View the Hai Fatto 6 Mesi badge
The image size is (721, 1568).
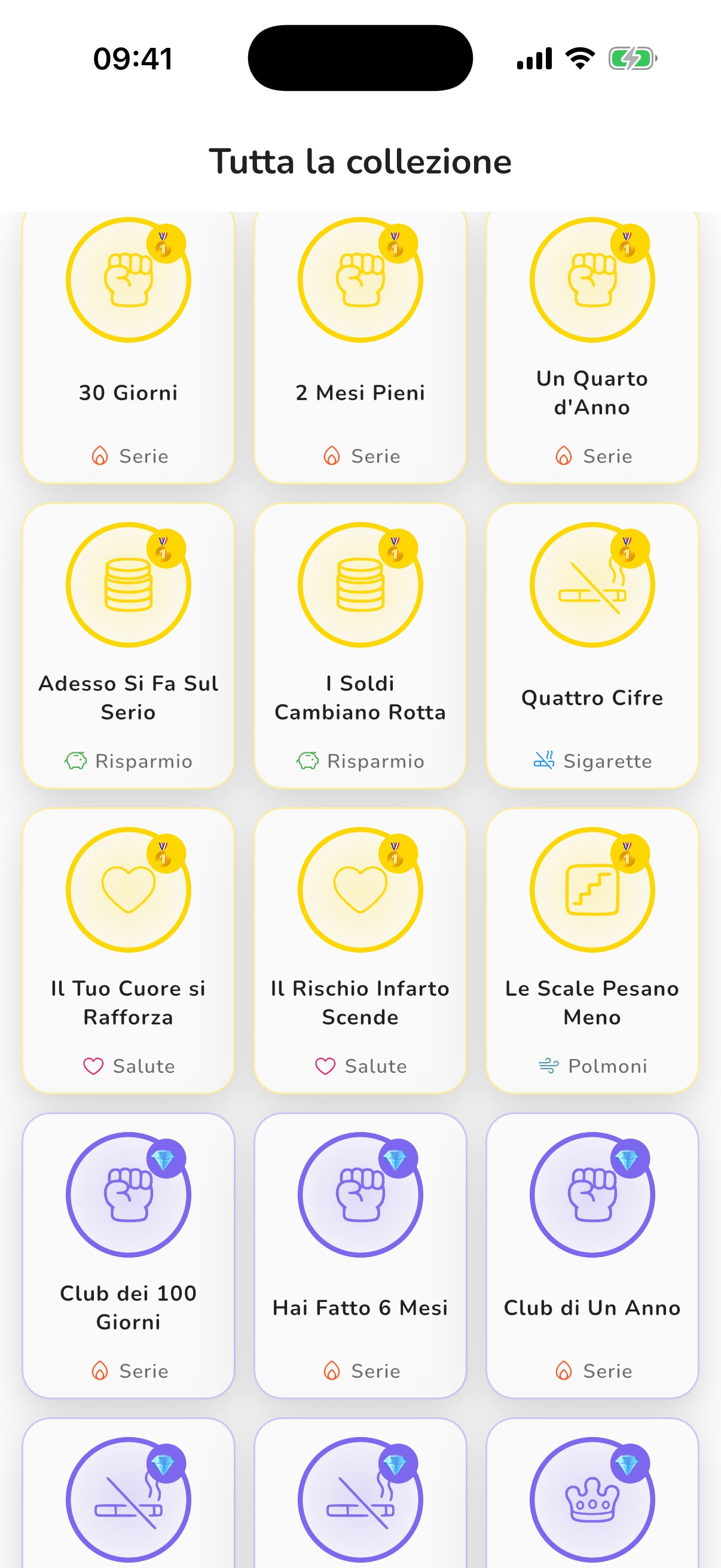pyautogui.click(x=360, y=1256)
